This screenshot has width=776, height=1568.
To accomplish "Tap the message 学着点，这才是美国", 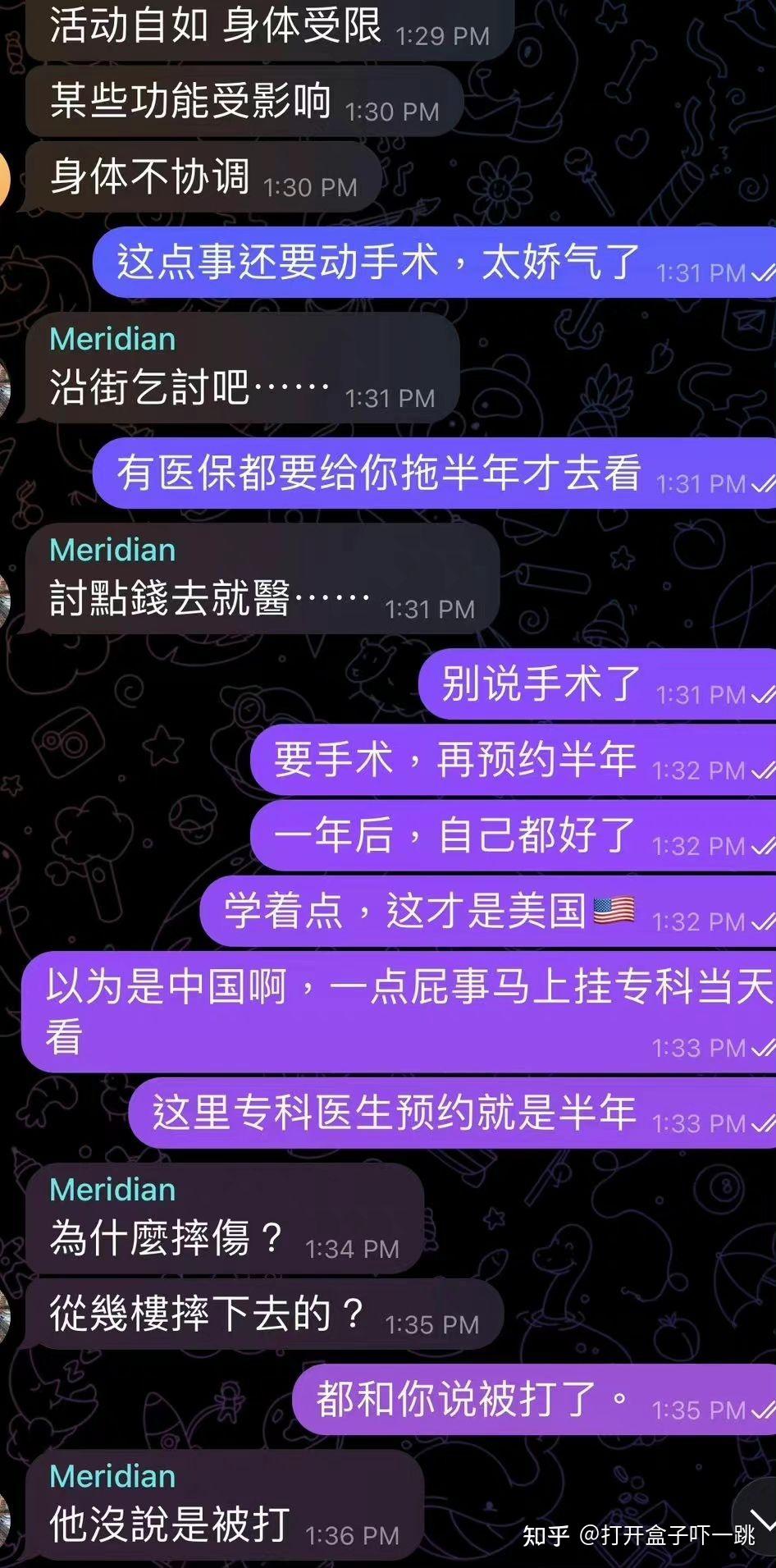I will 489,912.
